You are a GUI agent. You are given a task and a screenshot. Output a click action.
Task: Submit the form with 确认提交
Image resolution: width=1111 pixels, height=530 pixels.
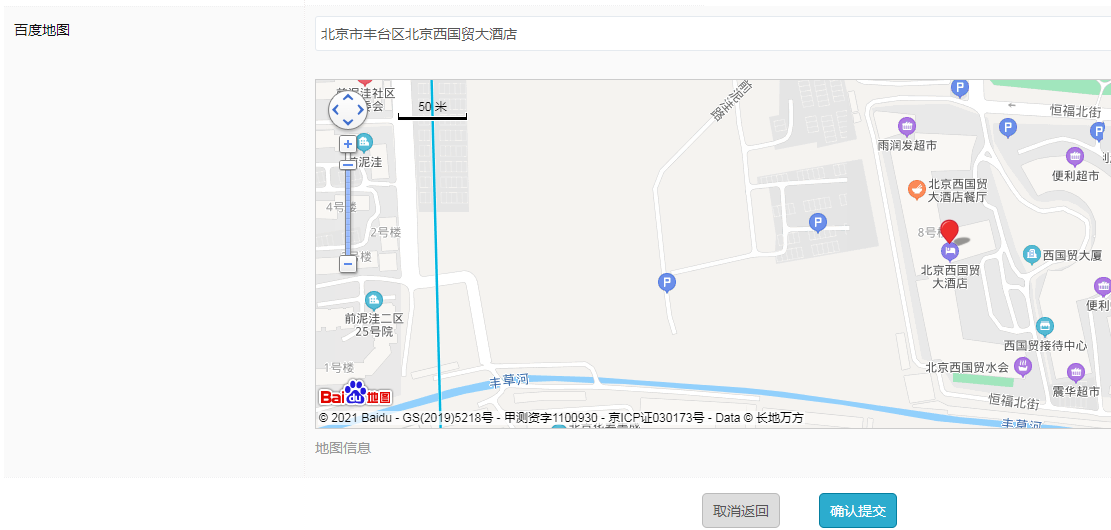857,511
